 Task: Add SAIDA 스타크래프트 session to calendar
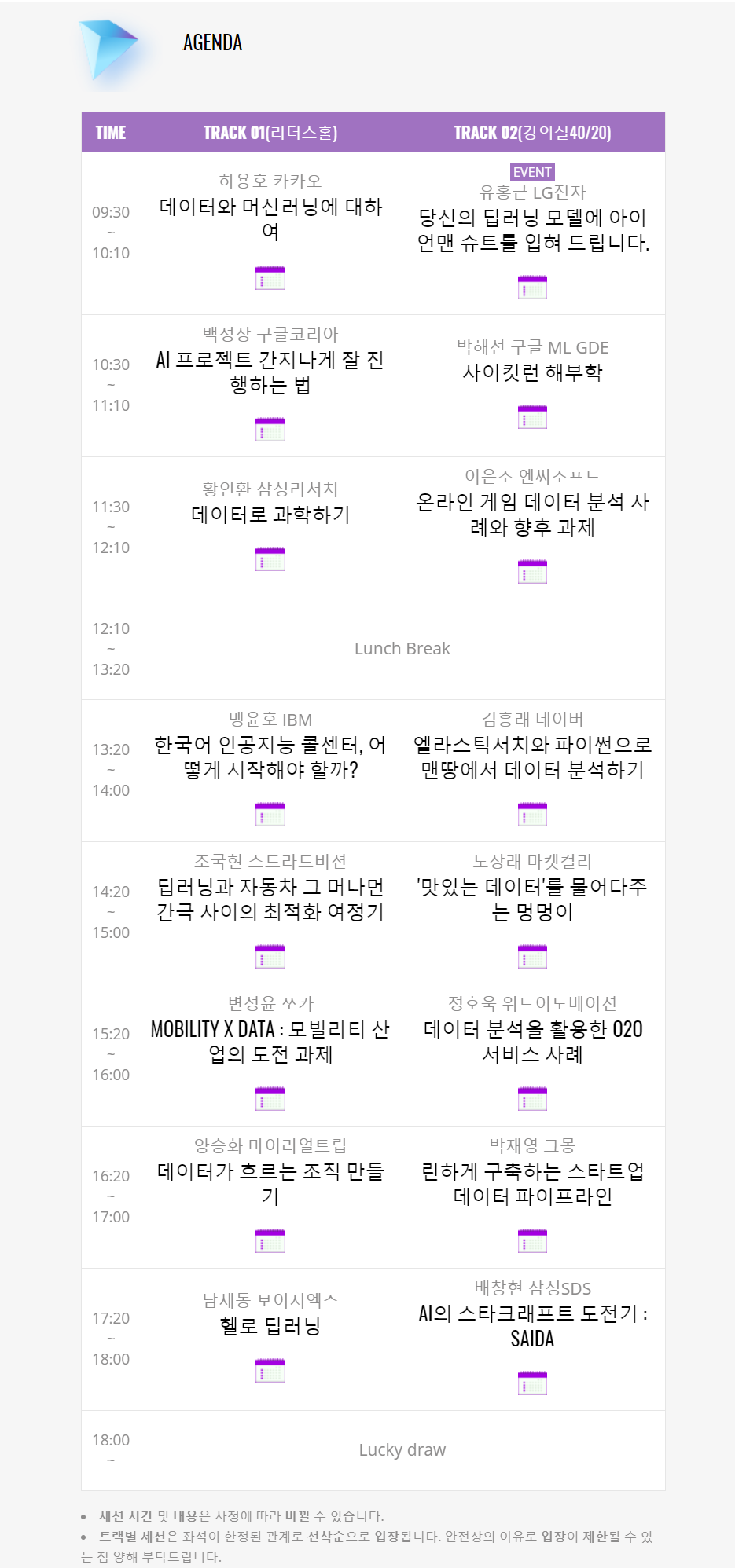point(532,1383)
